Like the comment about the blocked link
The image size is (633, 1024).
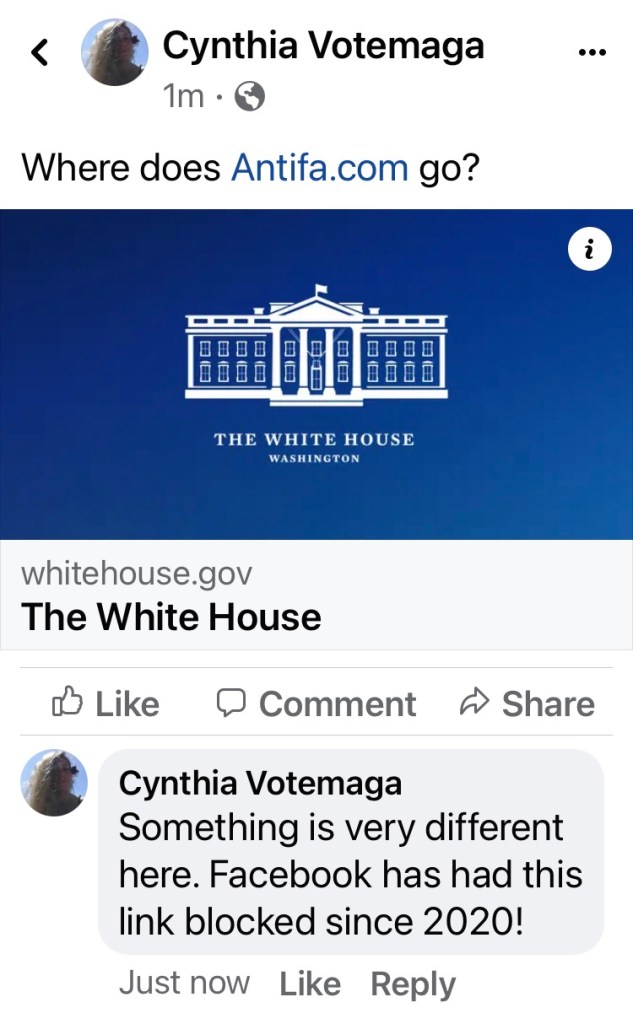point(309,984)
